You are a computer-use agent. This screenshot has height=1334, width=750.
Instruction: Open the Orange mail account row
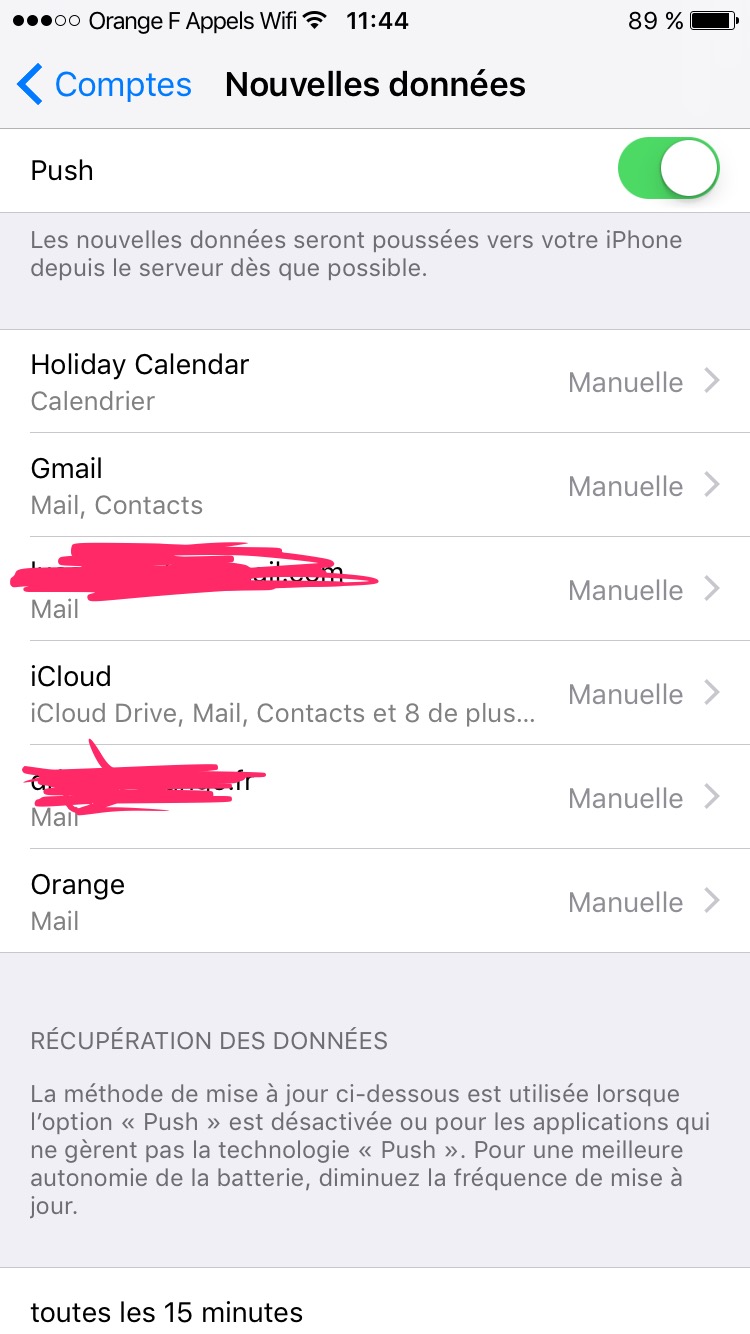pos(375,902)
